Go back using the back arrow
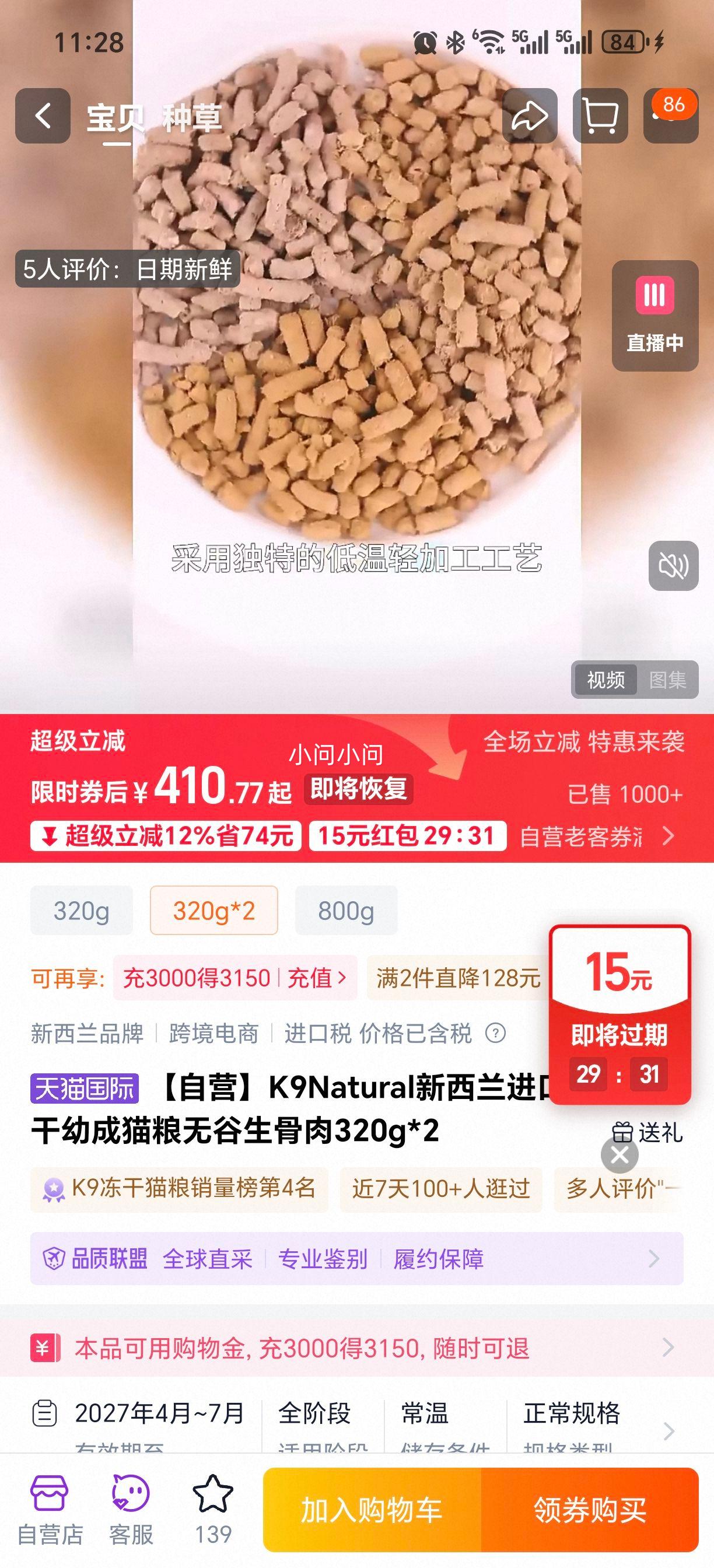 pos(43,116)
